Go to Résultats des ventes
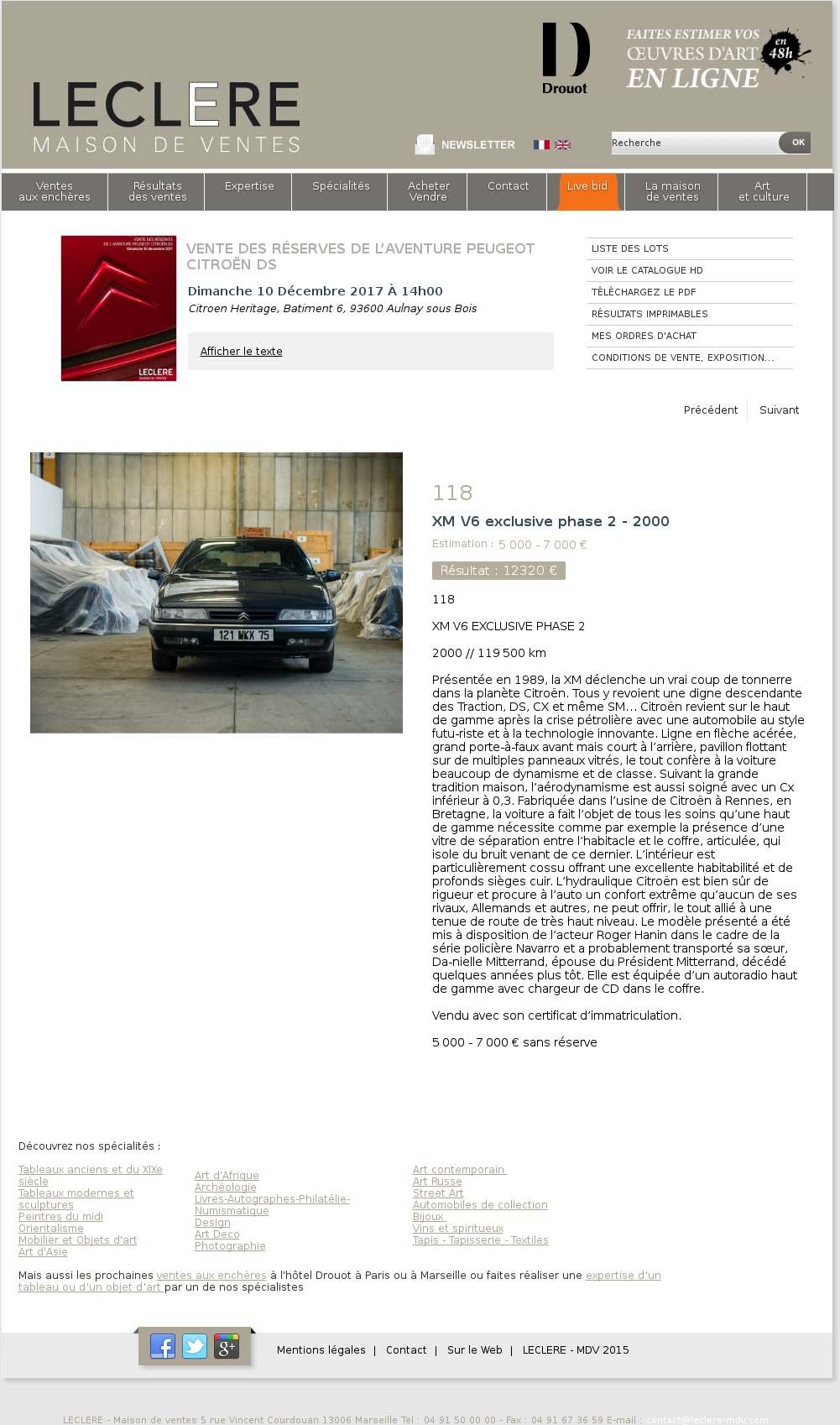This screenshot has height=1425, width=840. 157,191
